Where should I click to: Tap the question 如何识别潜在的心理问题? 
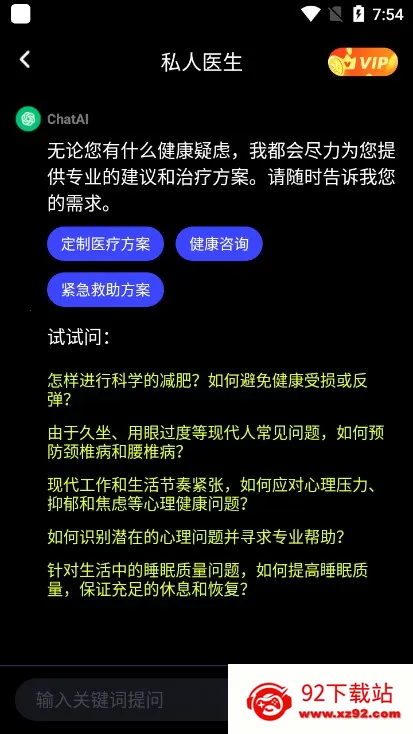point(196,537)
